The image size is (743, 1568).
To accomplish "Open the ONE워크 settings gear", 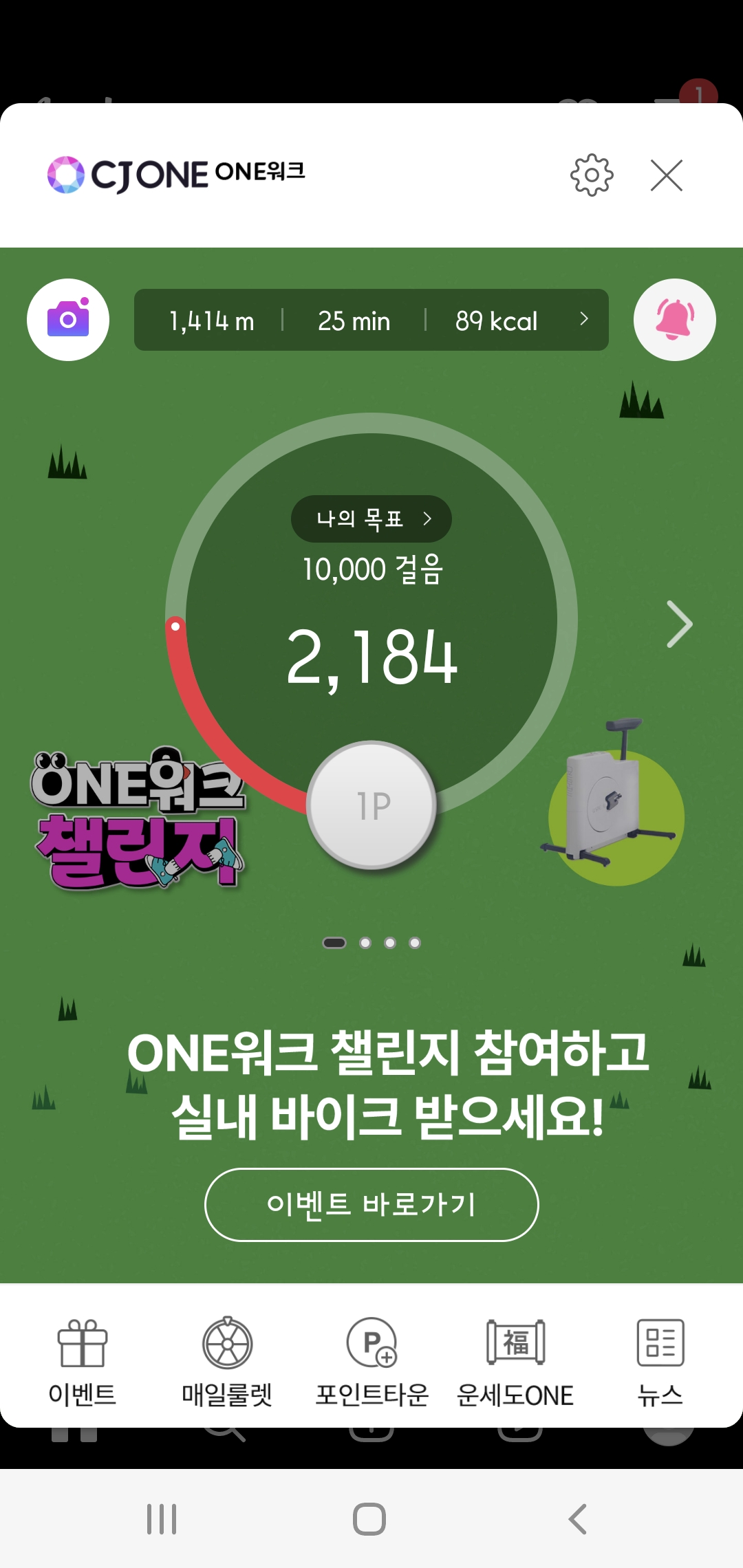I will pos(591,175).
